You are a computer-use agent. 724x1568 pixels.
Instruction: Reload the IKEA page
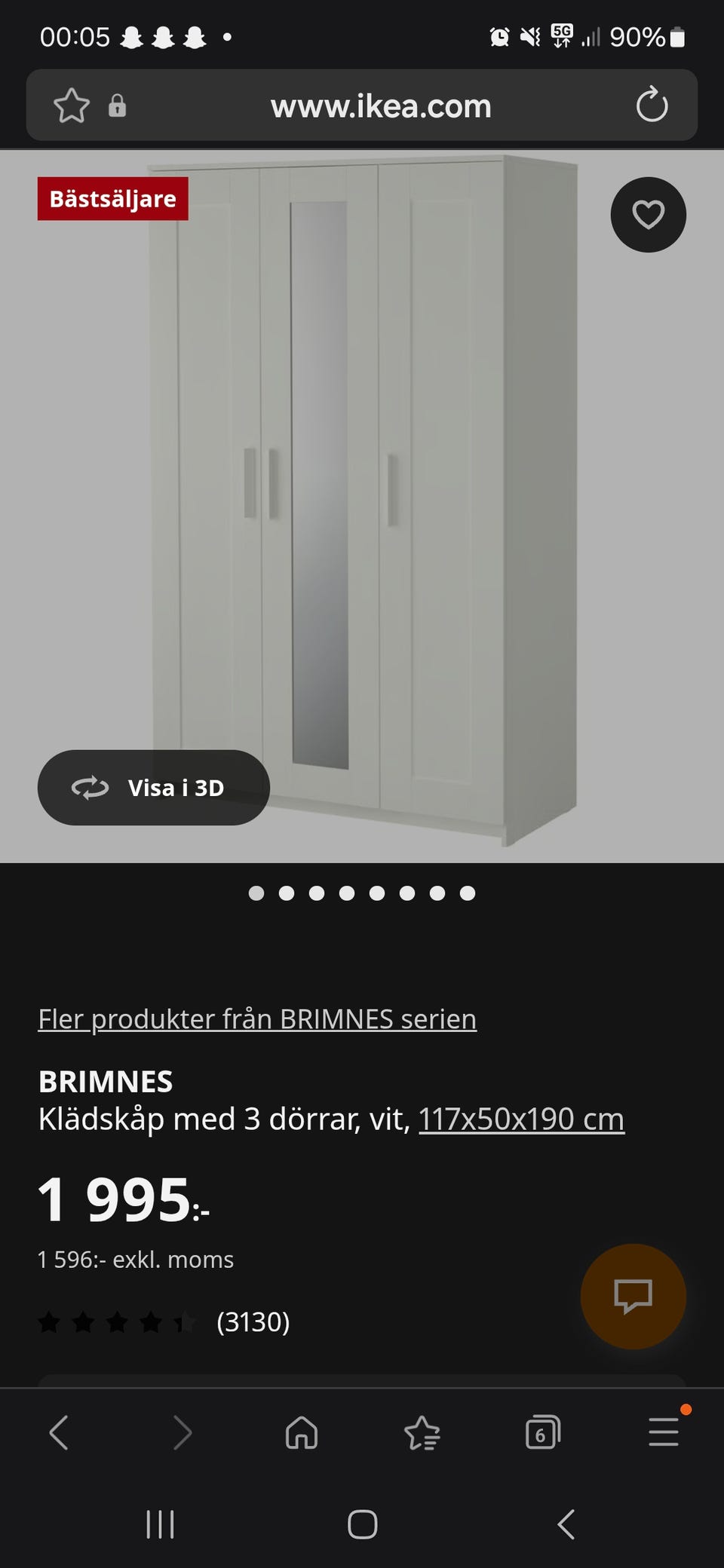pyautogui.click(x=652, y=105)
